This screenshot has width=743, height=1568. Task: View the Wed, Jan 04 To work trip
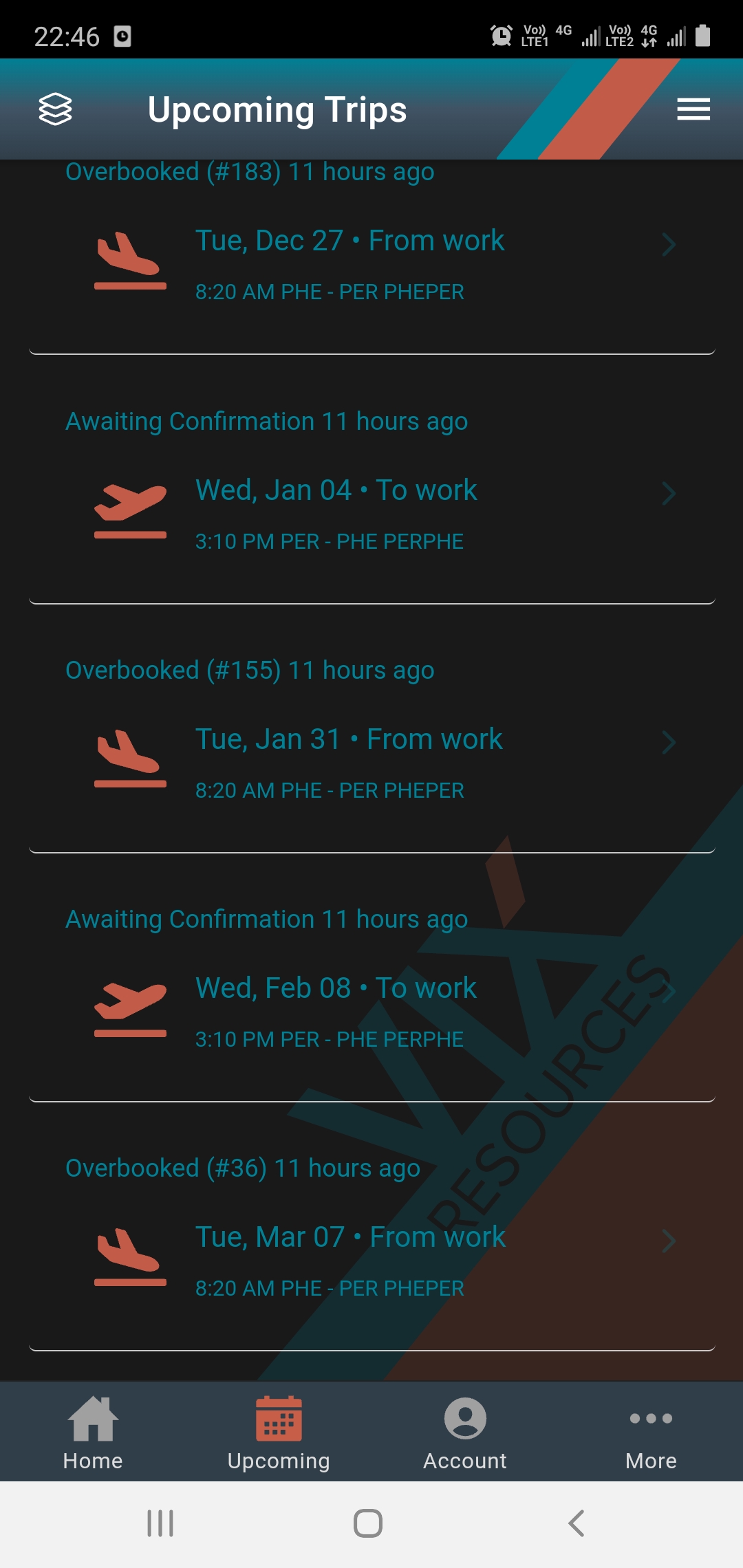click(x=371, y=514)
